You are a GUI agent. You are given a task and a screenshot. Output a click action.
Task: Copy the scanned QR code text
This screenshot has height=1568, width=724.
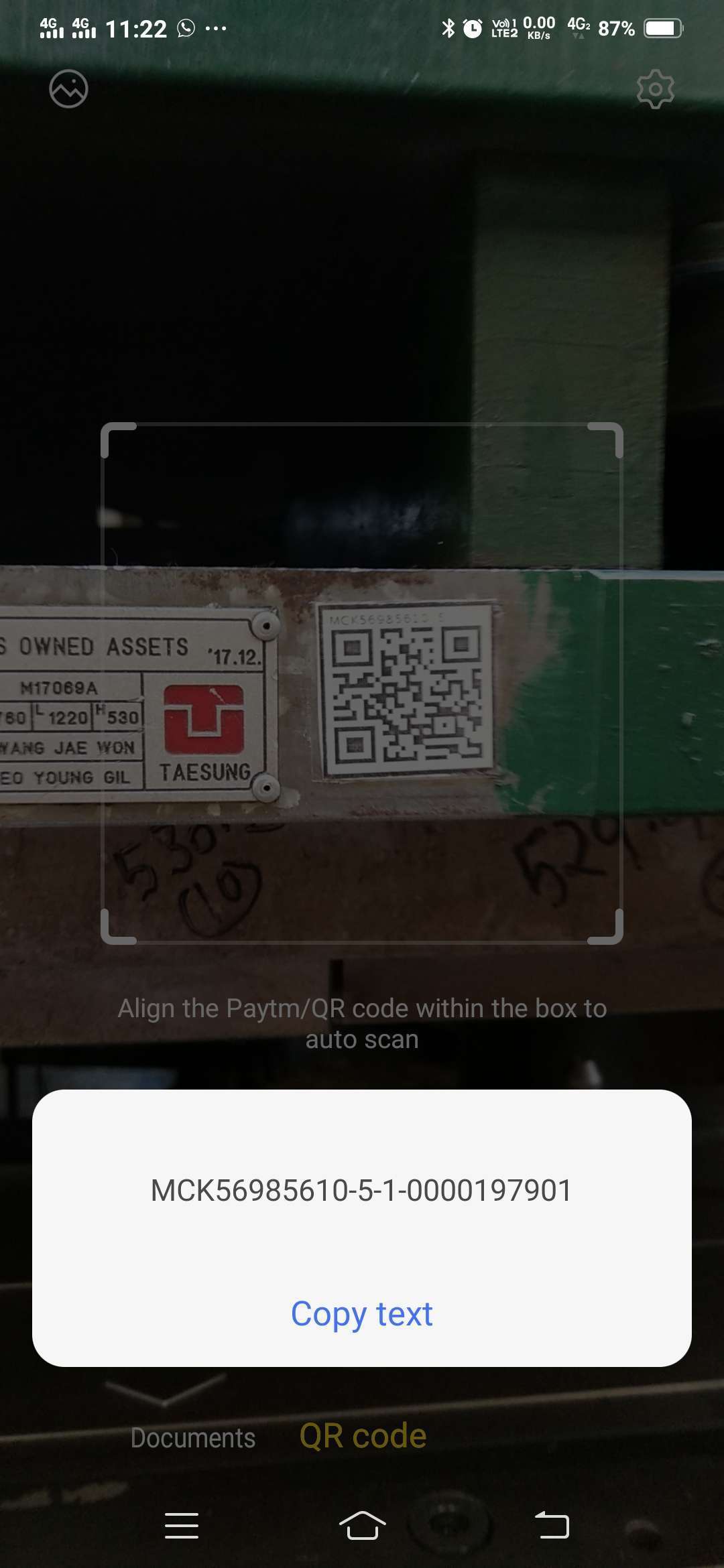pos(362,1313)
